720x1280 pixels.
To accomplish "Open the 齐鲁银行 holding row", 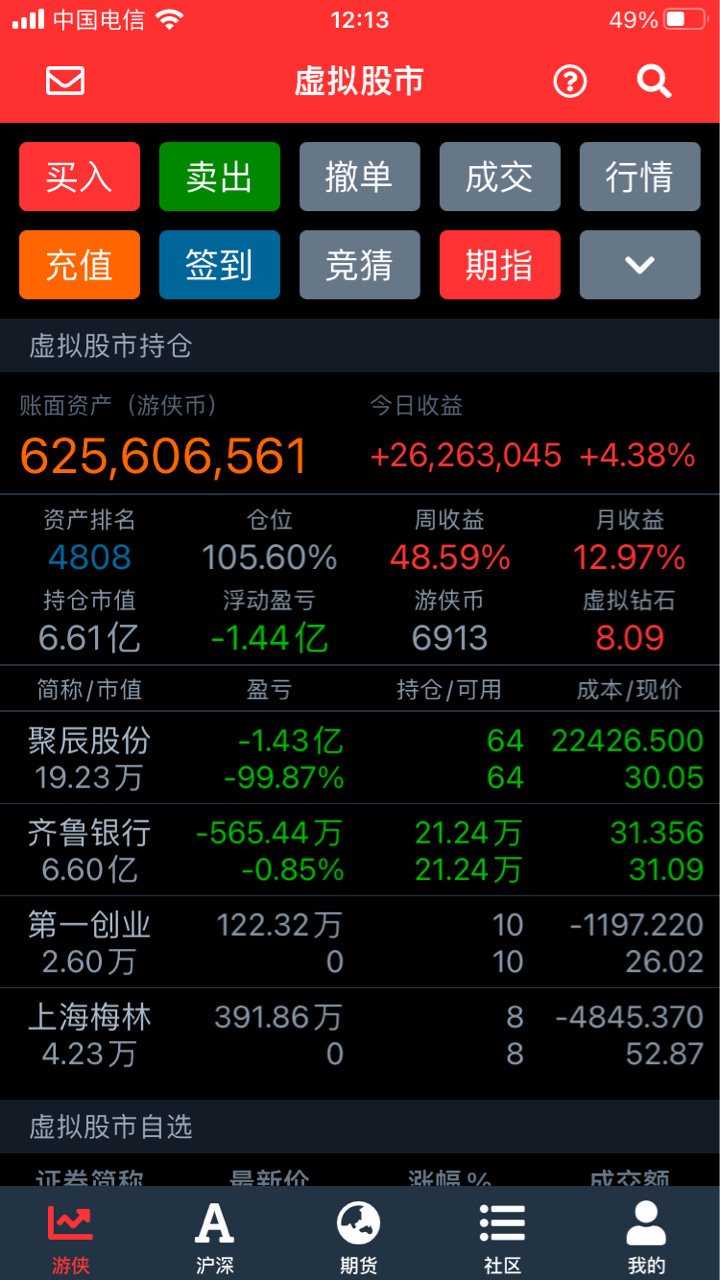I will tap(360, 850).
